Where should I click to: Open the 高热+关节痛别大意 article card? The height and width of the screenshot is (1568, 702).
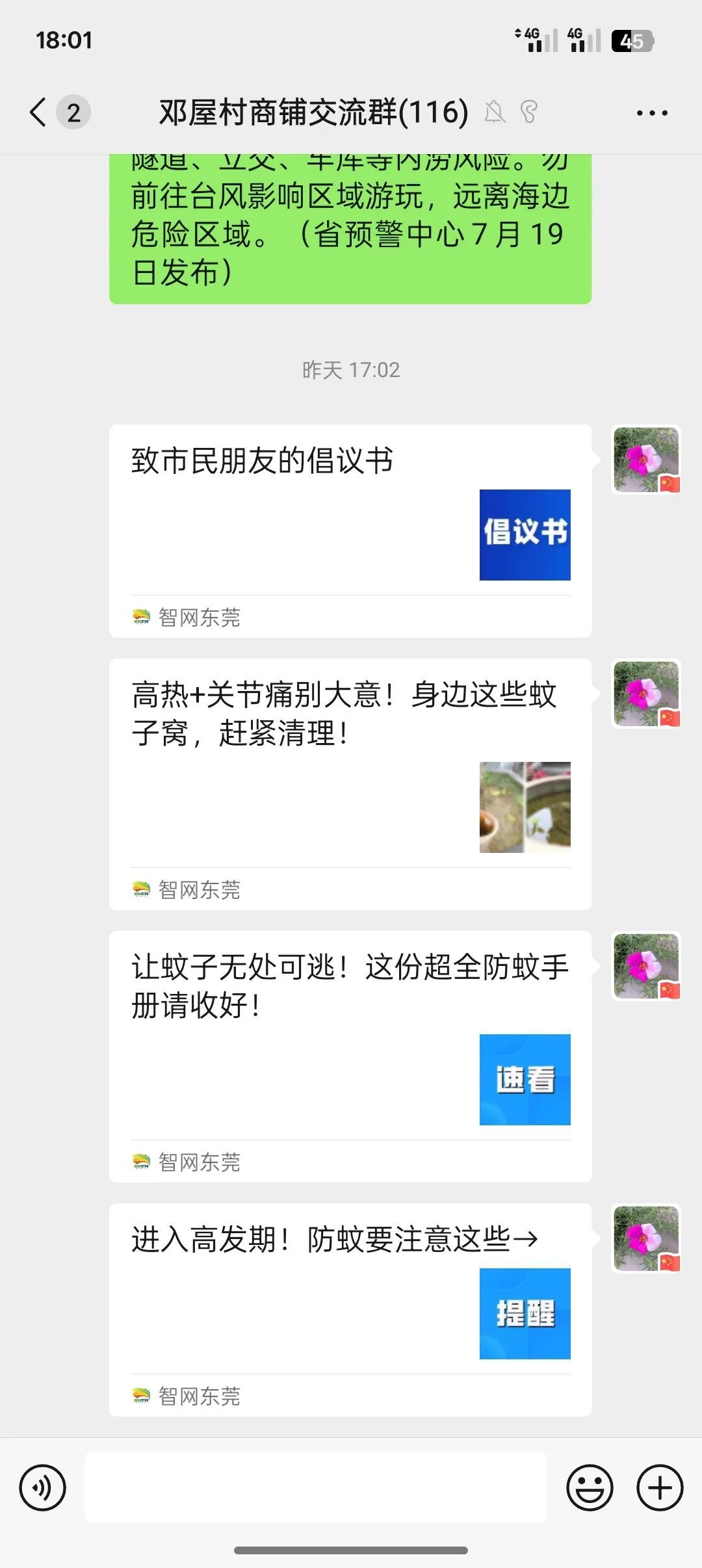(x=350, y=785)
